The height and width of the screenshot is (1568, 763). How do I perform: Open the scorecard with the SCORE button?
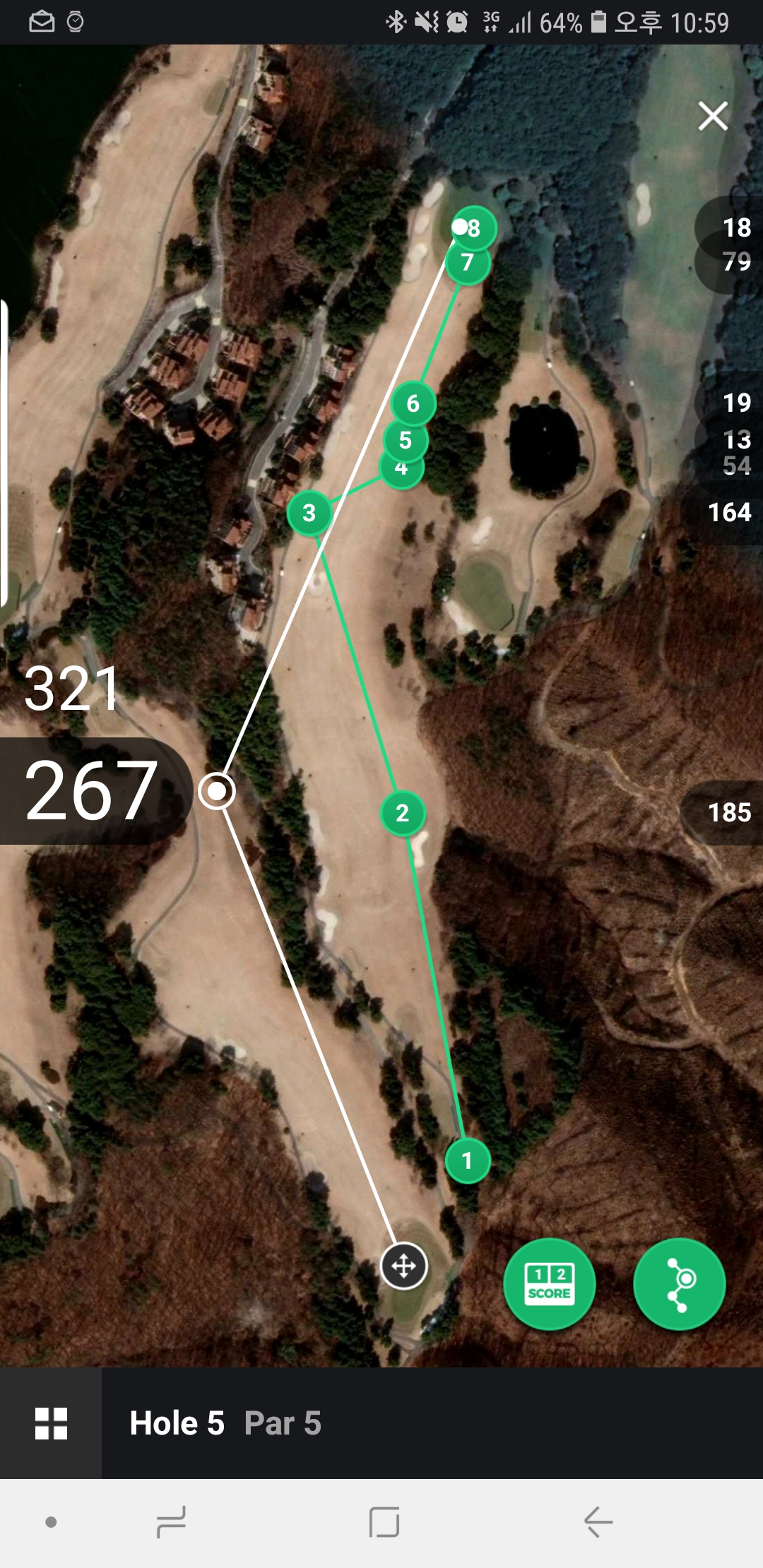[x=549, y=1283]
